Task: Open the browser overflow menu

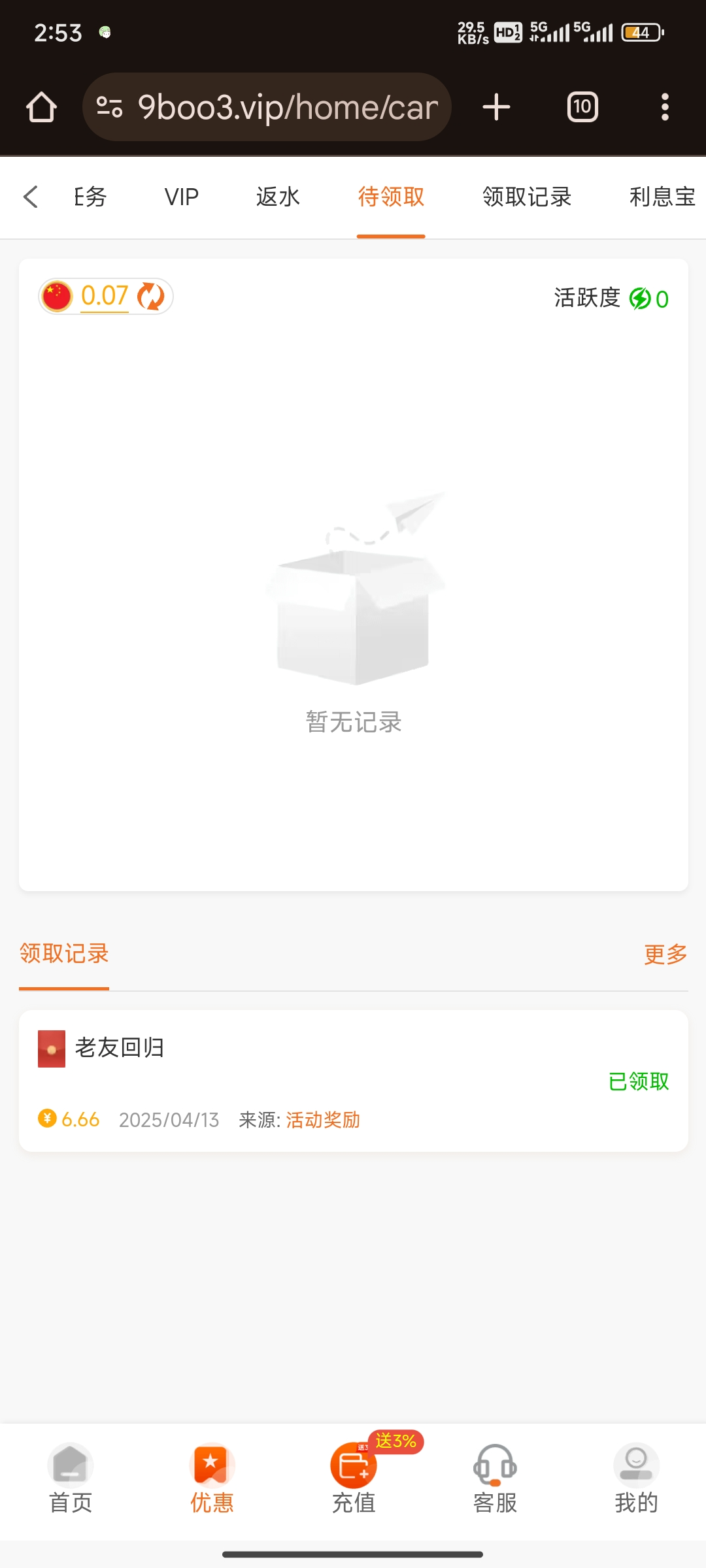Action: 665,107
